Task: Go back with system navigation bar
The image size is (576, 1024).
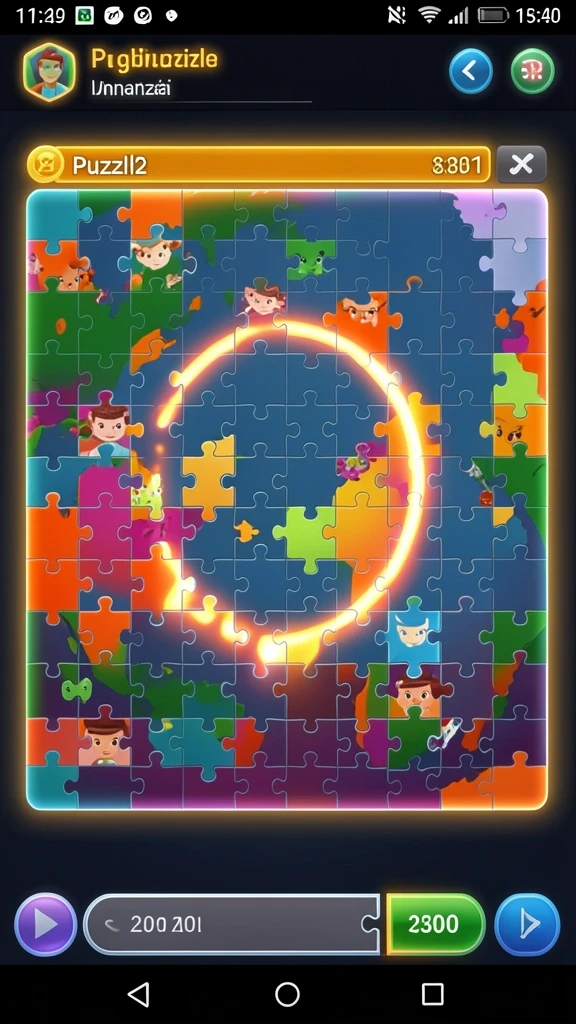Action: pos(139,994)
